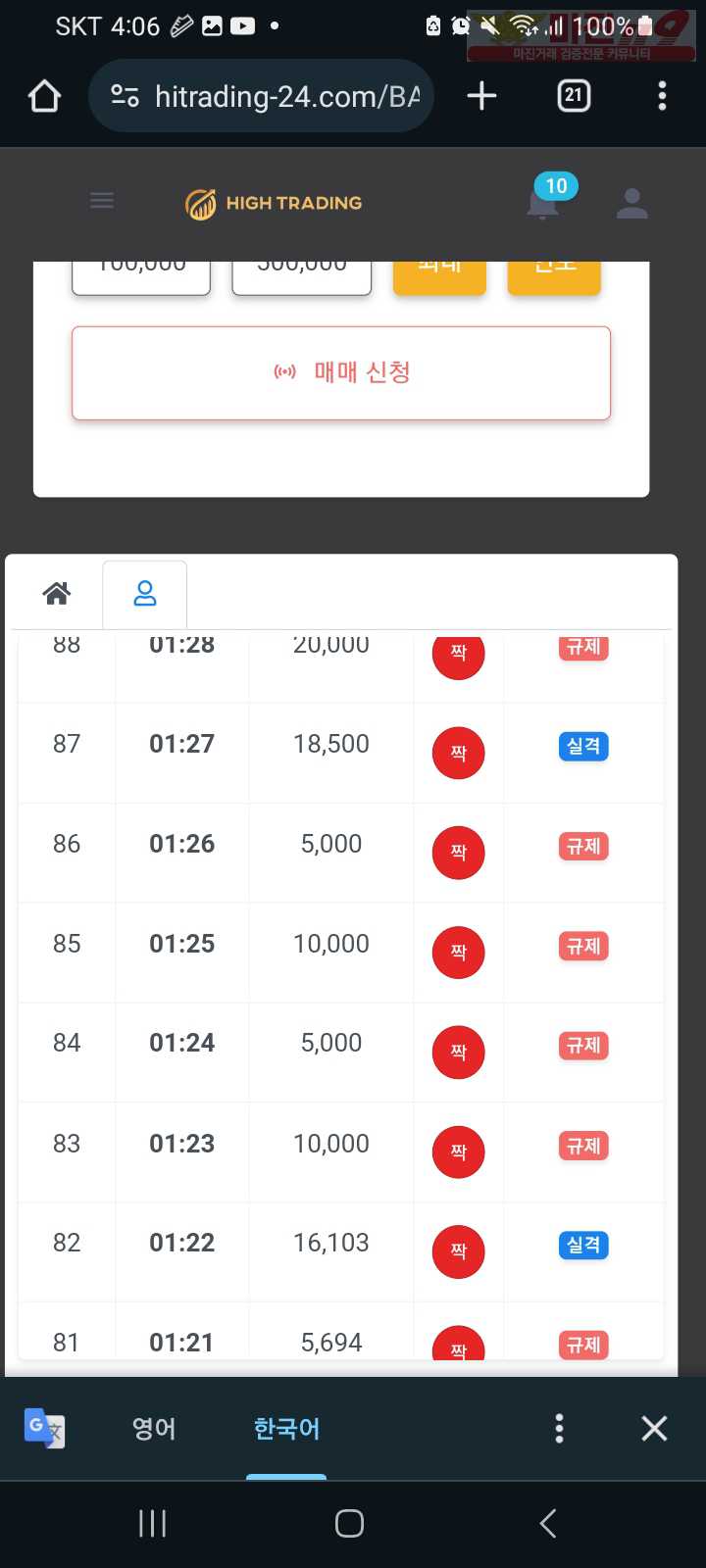Tap the 매매 신청 button
Image resolution: width=706 pixels, height=1568 pixels.
[341, 373]
